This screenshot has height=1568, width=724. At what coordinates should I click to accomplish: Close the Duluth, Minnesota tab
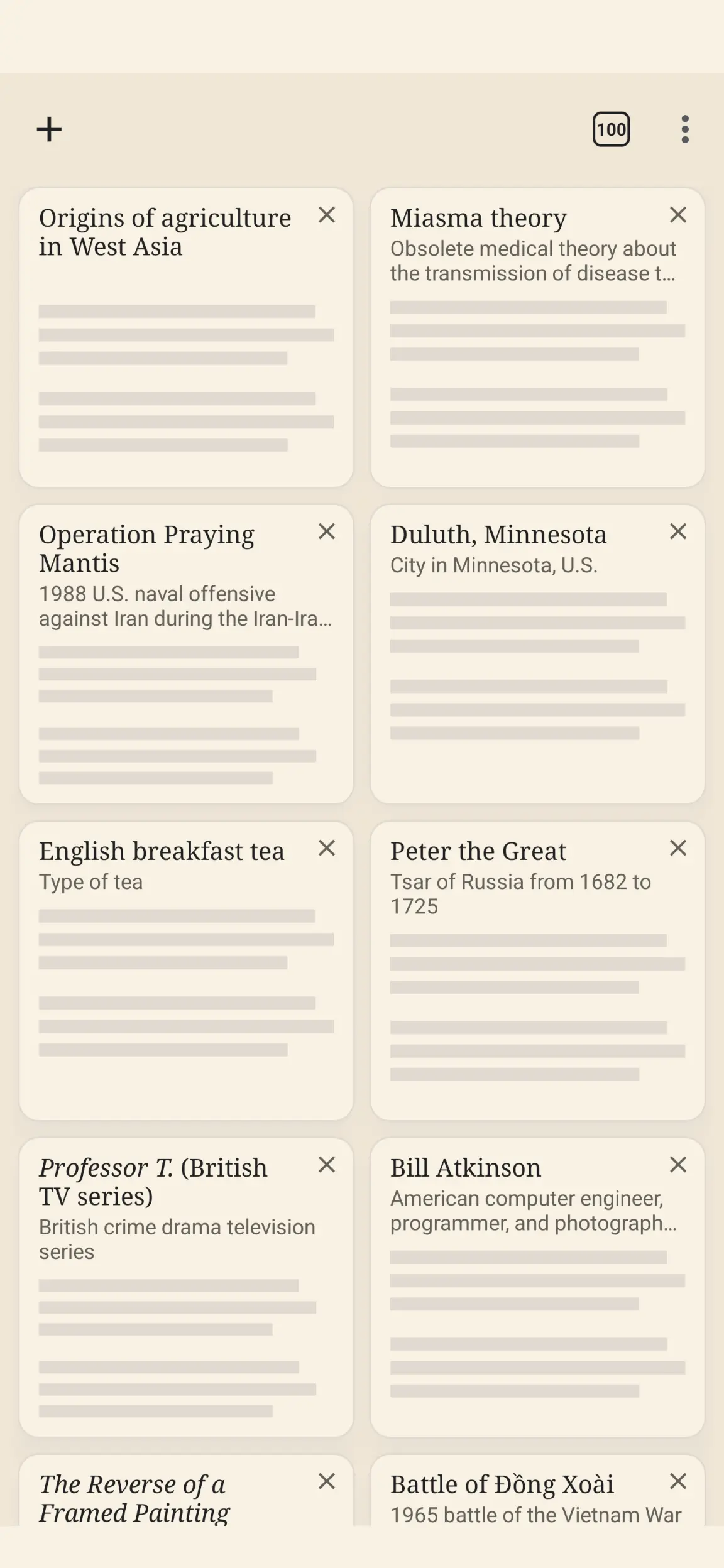coord(678,531)
